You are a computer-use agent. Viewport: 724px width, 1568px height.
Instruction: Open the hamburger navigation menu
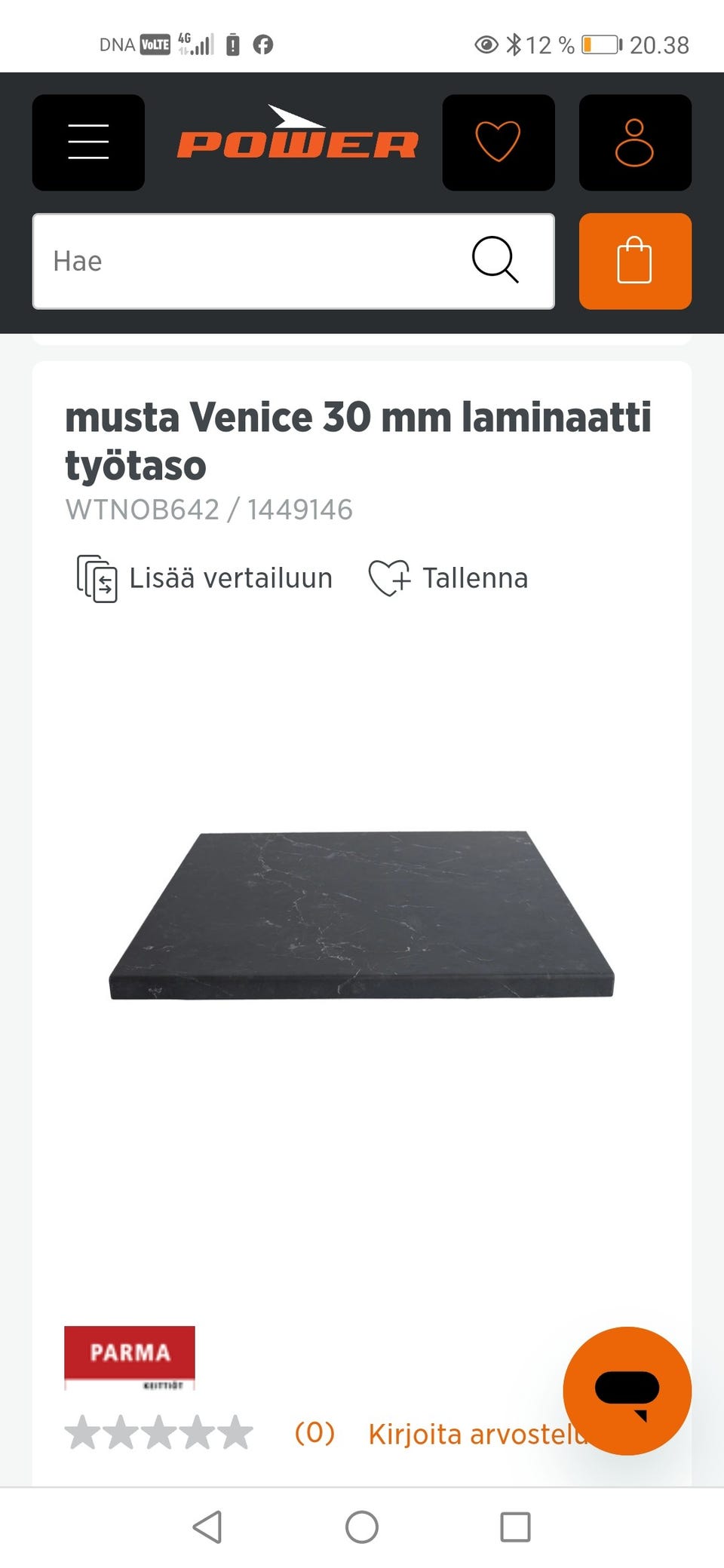pyautogui.click(x=87, y=142)
